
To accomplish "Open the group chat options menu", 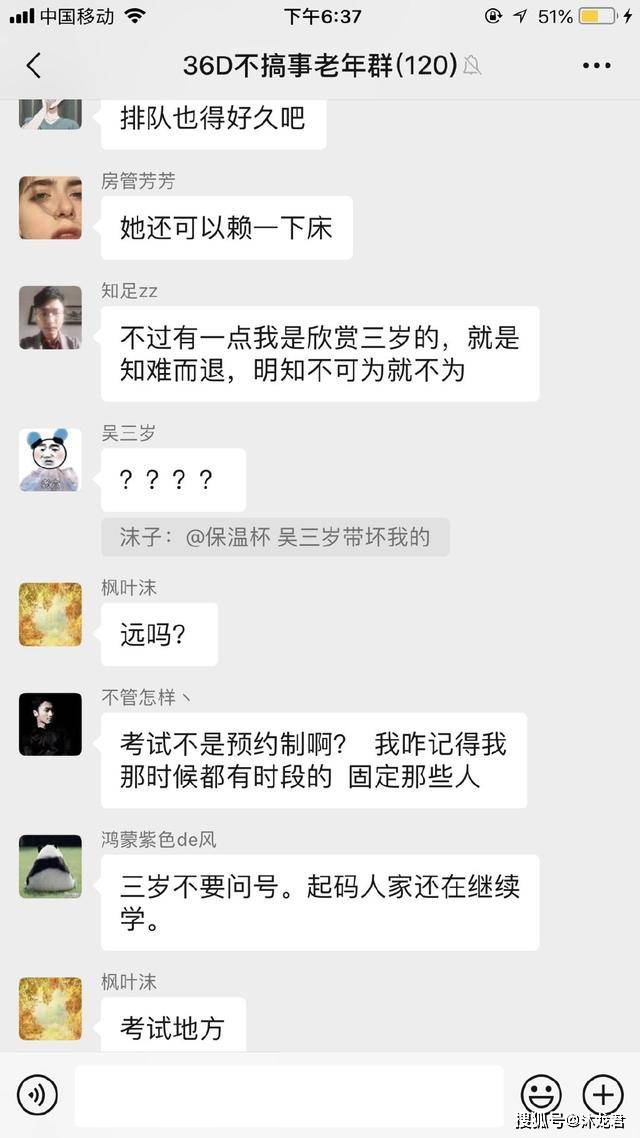I will 596,65.
